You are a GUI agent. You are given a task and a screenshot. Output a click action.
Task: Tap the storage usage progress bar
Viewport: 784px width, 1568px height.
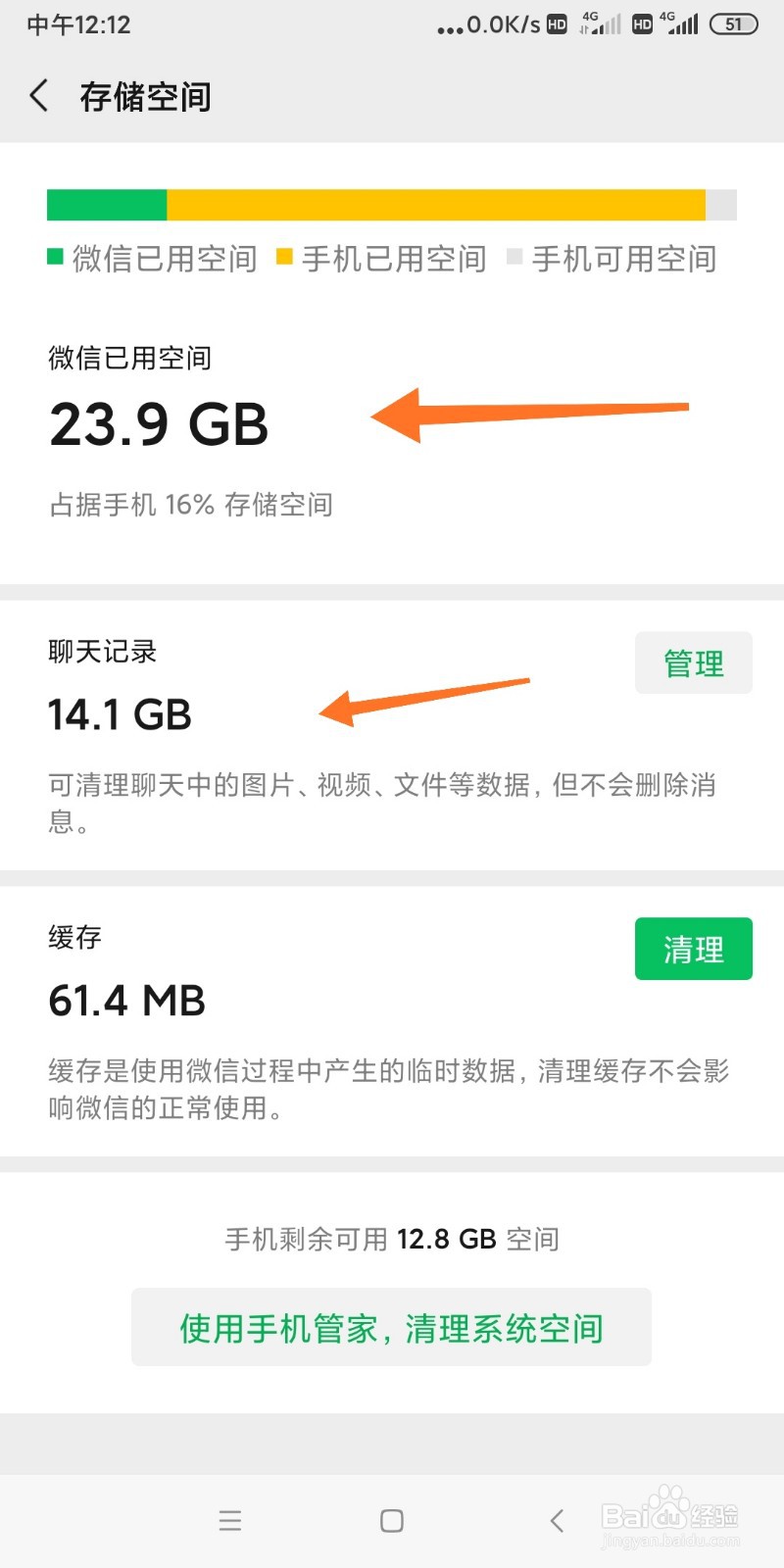pos(391,205)
